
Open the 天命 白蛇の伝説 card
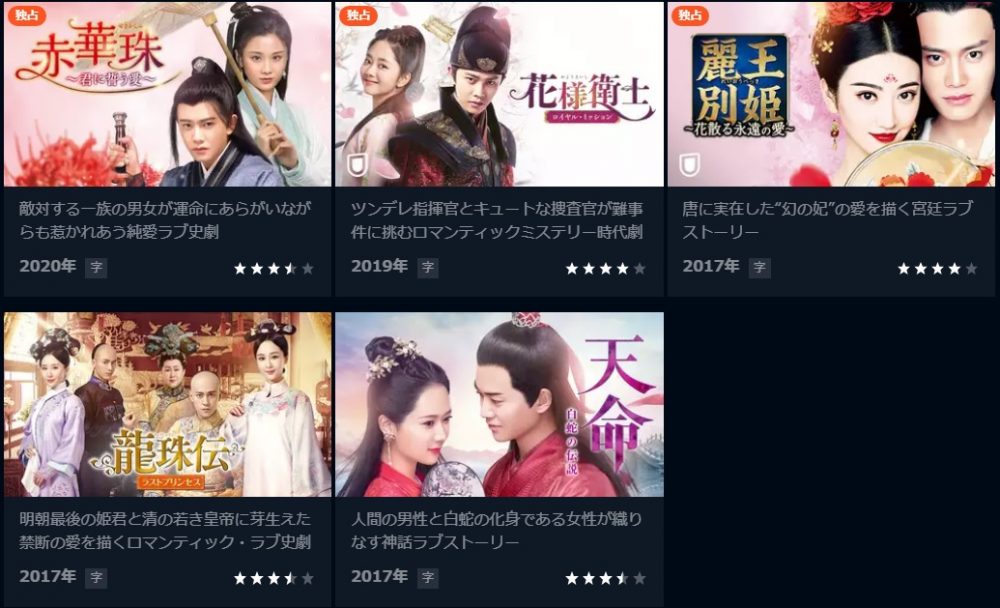[x=499, y=405]
